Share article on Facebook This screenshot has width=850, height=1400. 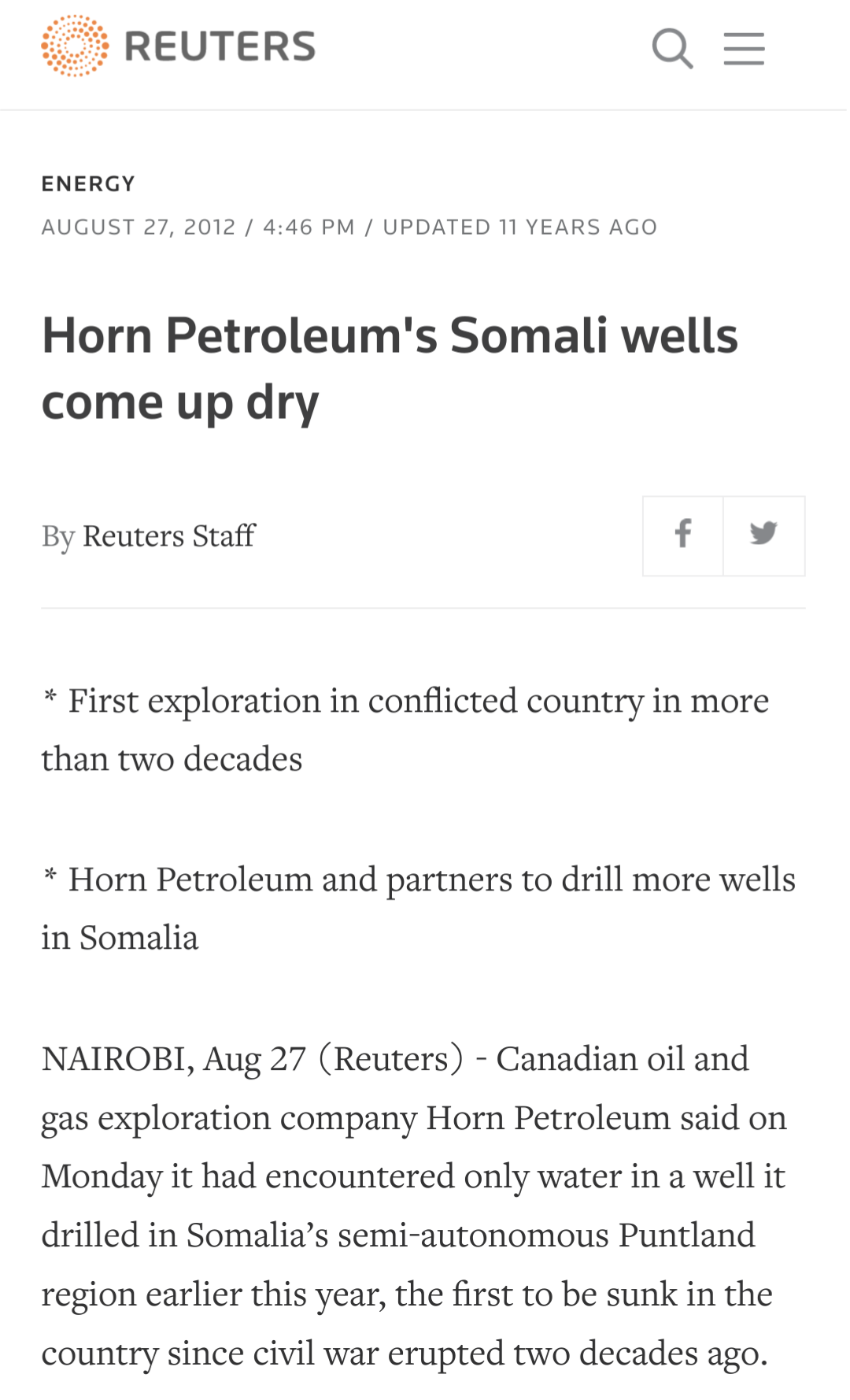click(683, 535)
